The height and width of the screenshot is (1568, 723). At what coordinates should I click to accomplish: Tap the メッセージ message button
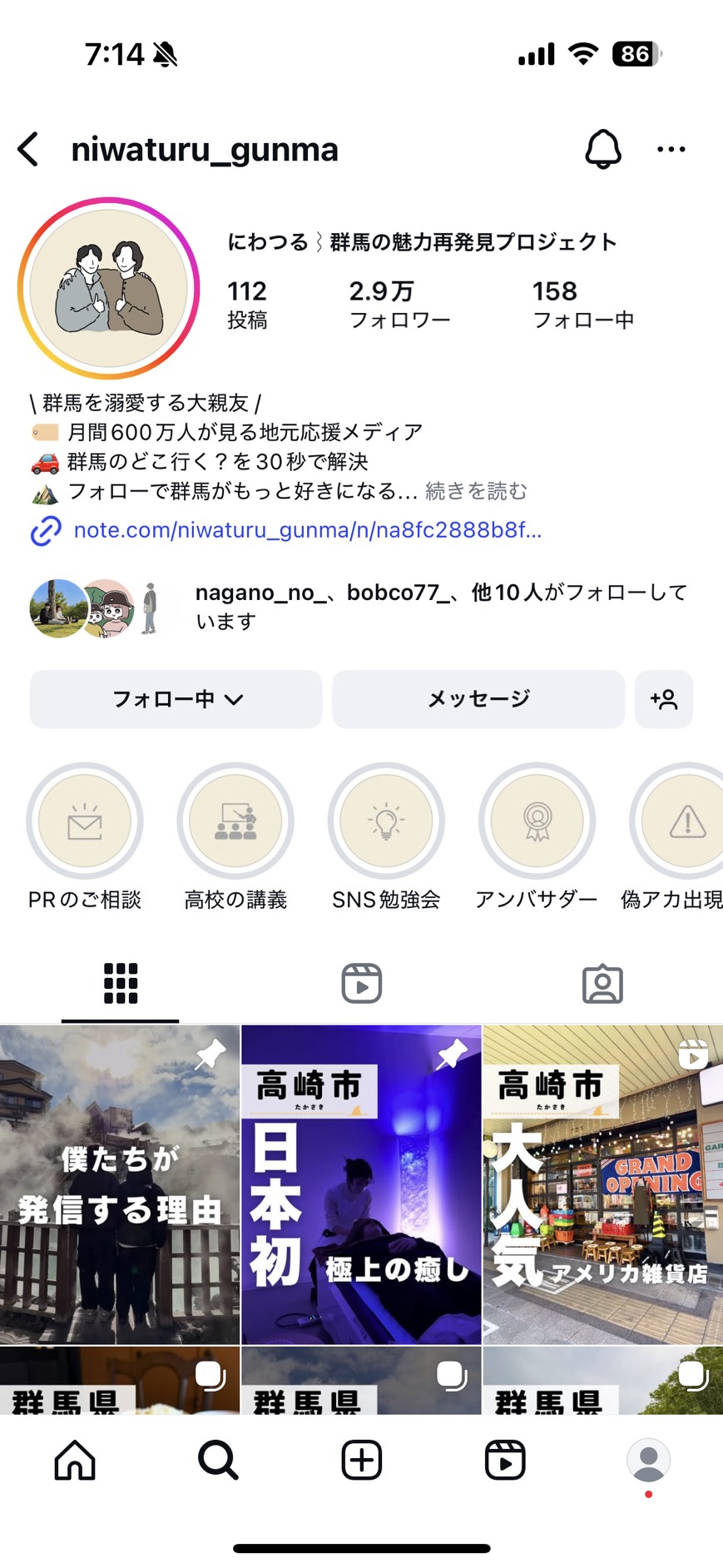coord(477,700)
